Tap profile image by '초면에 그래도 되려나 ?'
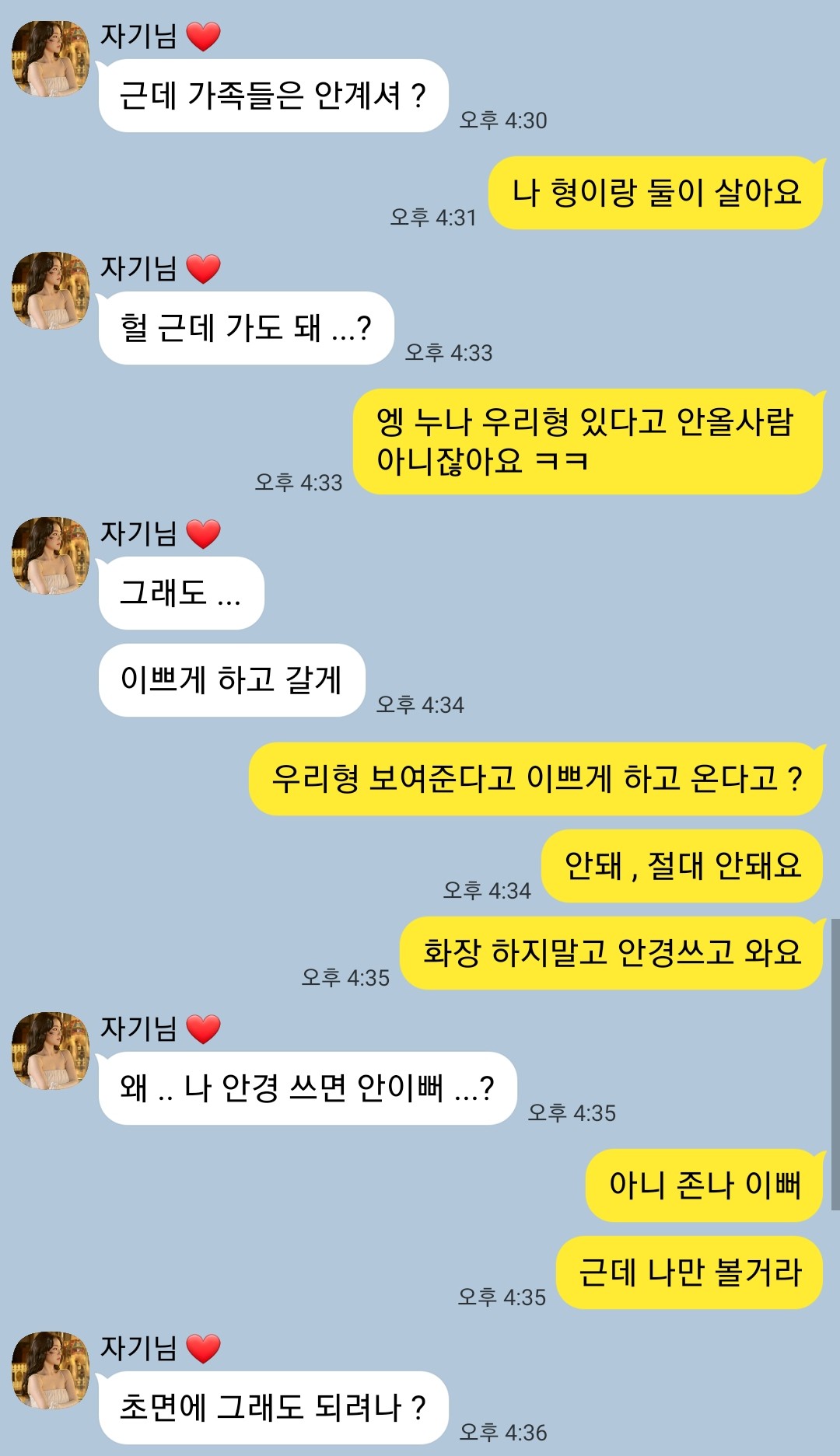The width and height of the screenshot is (840, 1456). [x=51, y=1370]
